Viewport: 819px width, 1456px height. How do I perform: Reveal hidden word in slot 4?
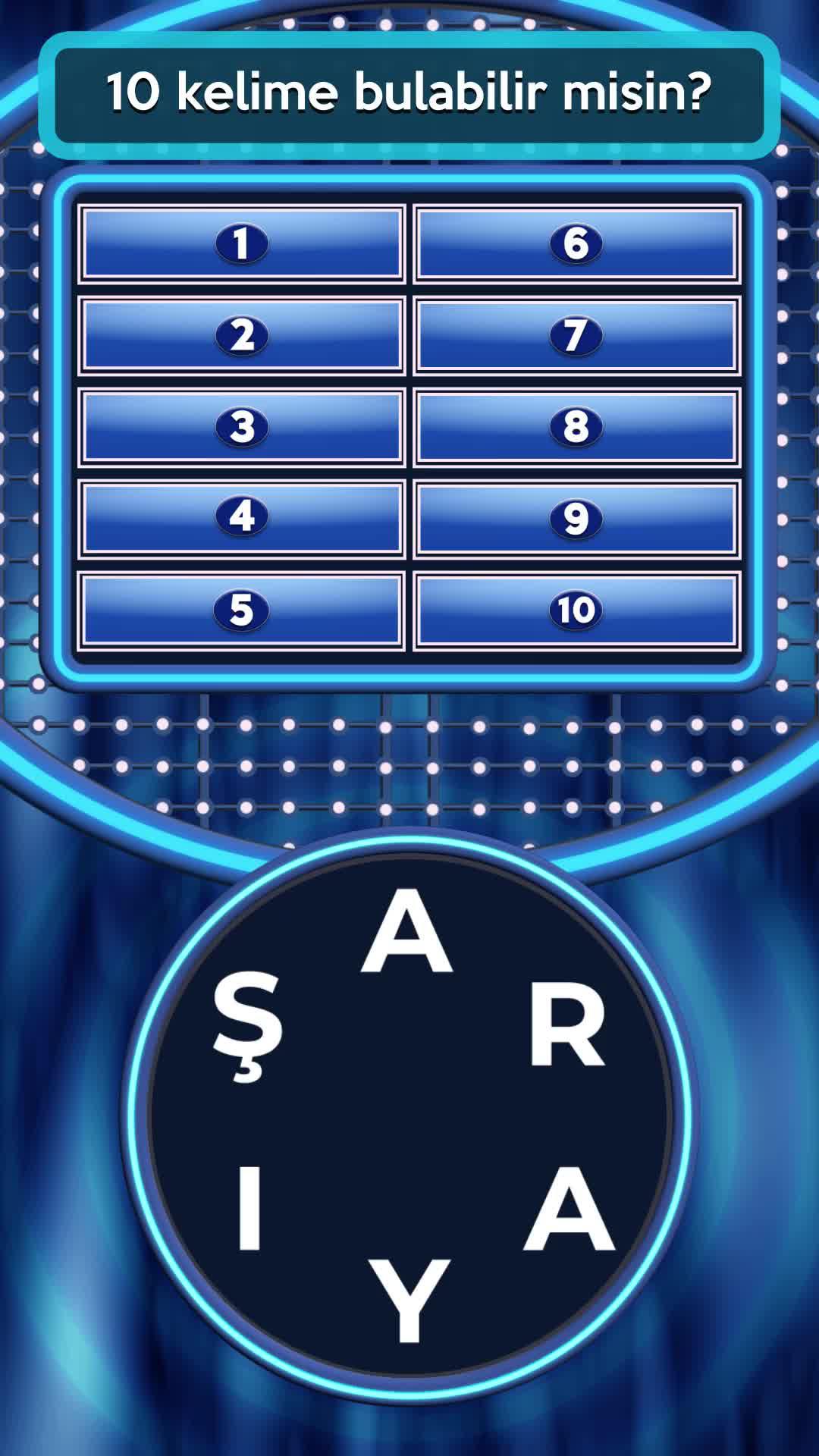click(x=242, y=516)
